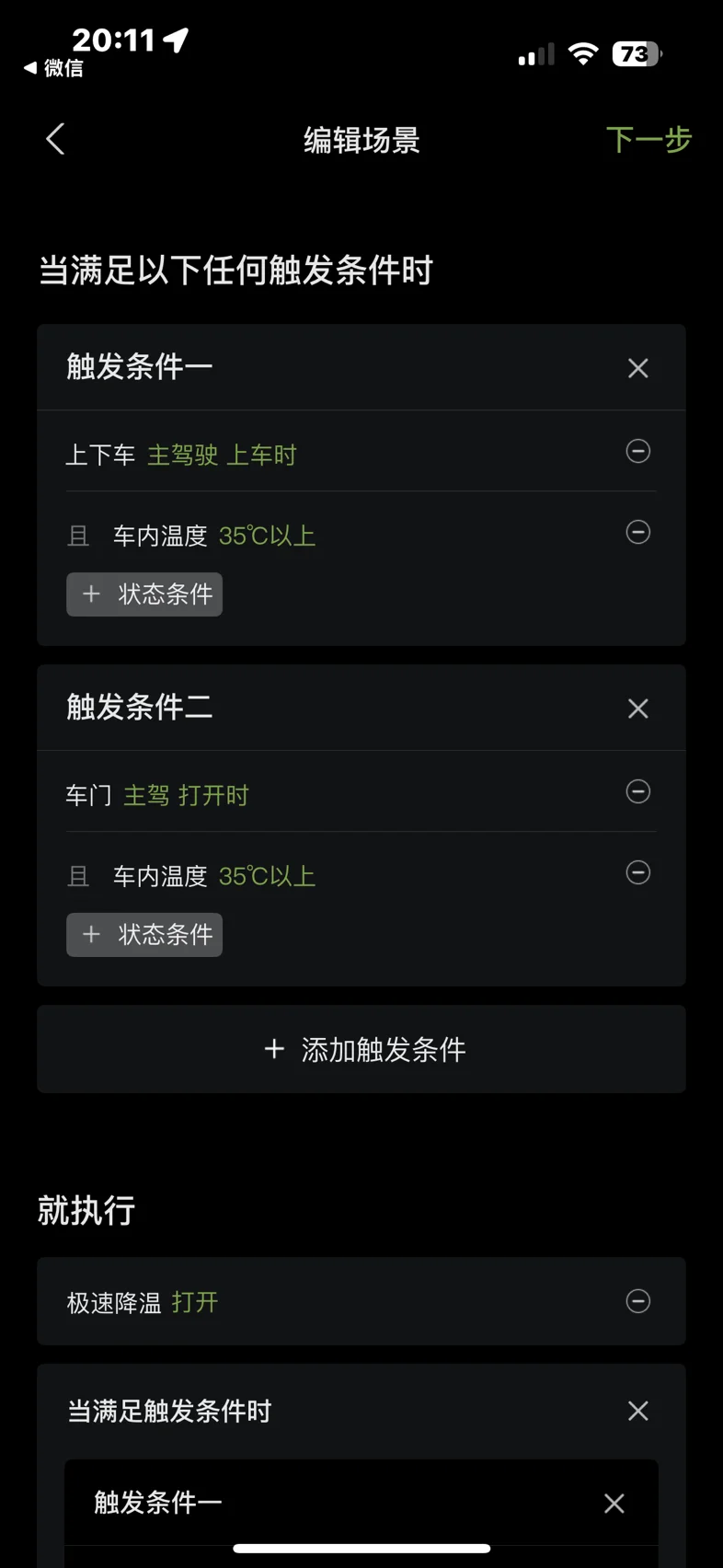Image resolution: width=723 pixels, height=1568 pixels.
Task: Remove the 极速降温 打开 action
Action: coord(637,1301)
